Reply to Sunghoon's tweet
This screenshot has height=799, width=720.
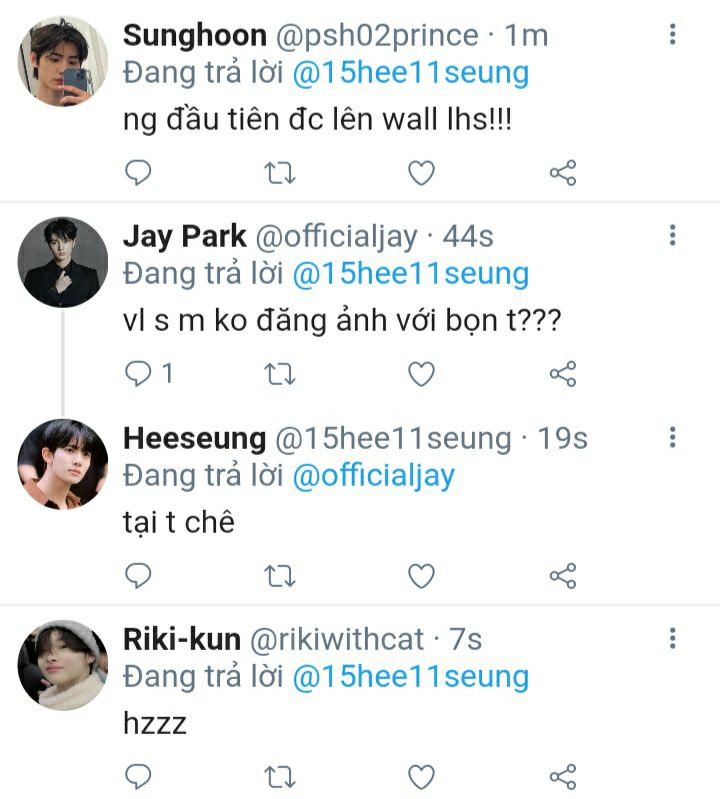pyautogui.click(x=139, y=173)
